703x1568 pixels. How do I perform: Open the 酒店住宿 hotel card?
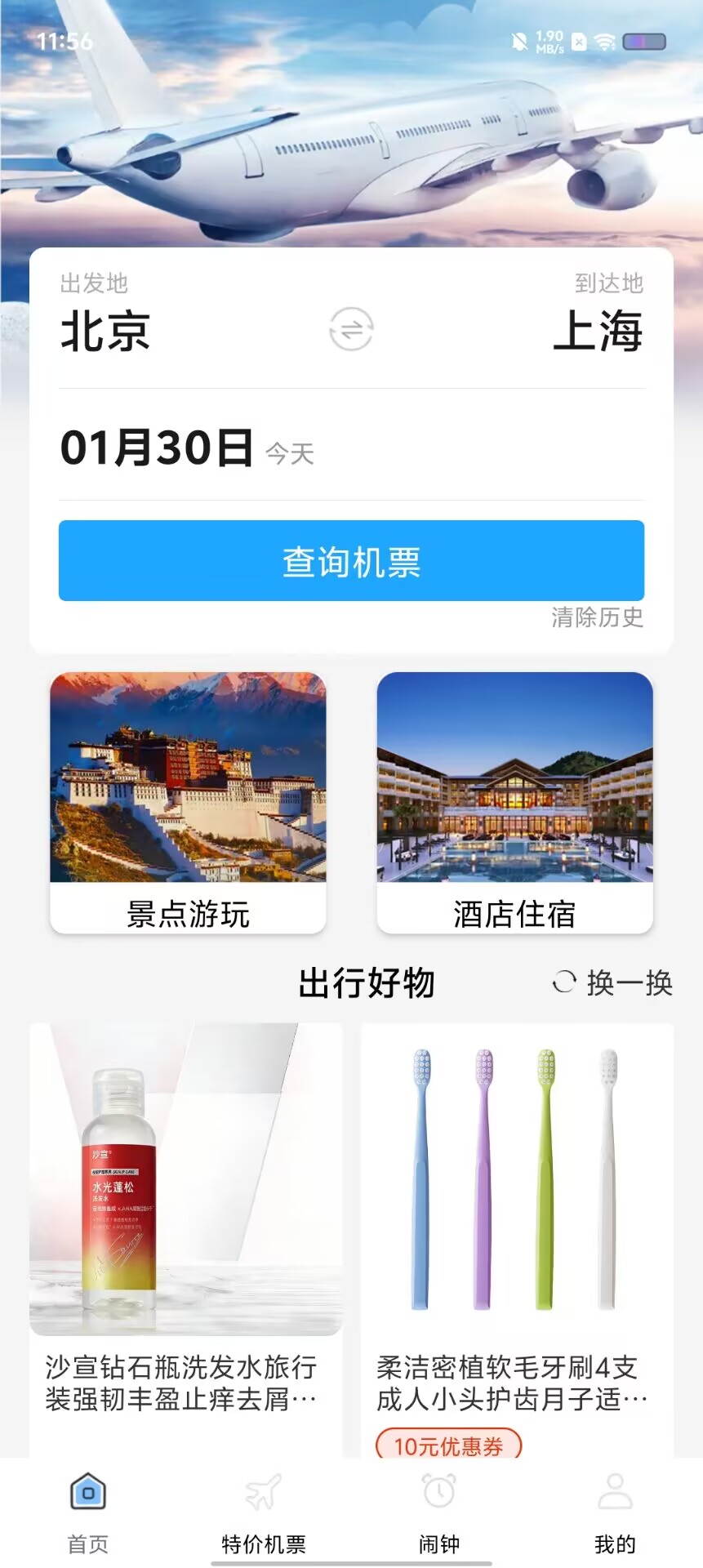coord(514,802)
